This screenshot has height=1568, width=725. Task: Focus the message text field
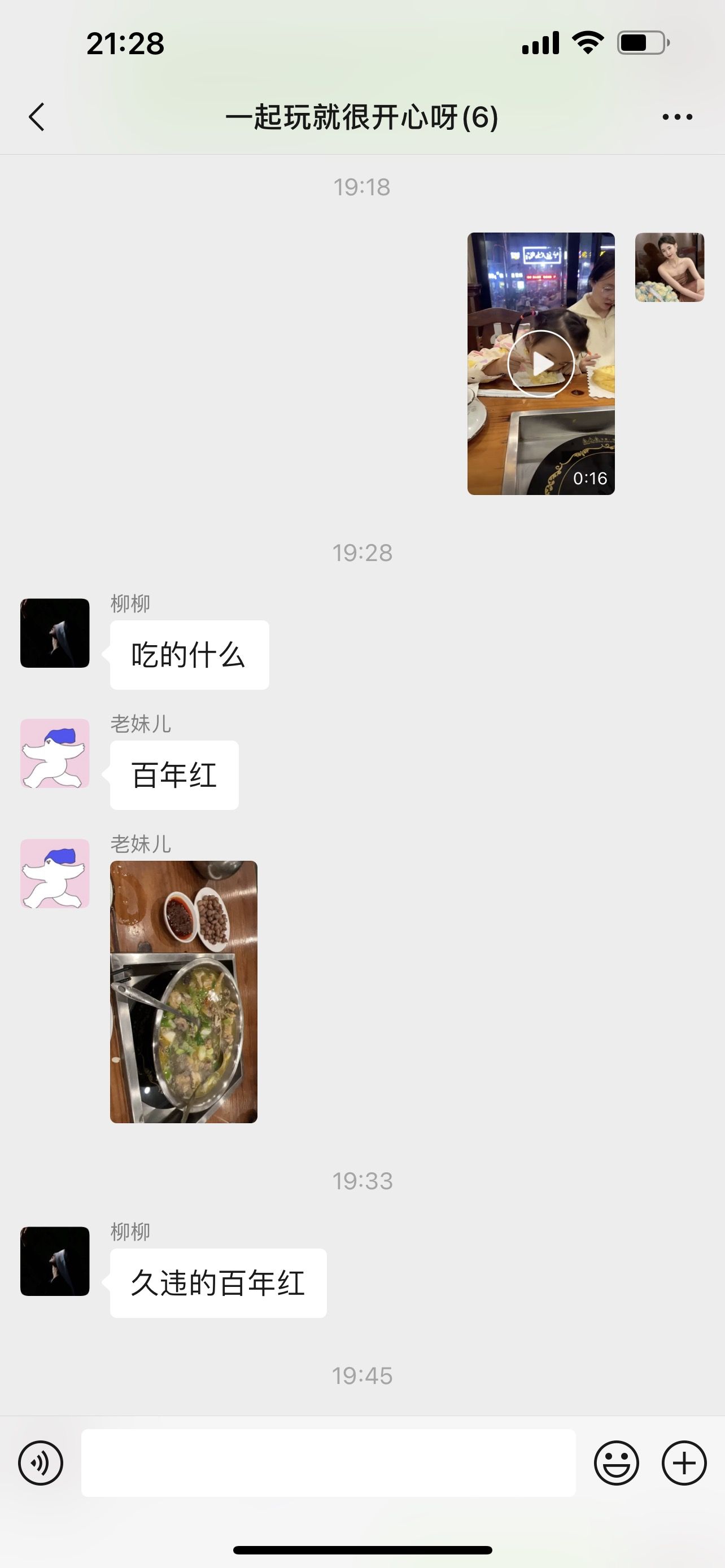[x=329, y=1462]
